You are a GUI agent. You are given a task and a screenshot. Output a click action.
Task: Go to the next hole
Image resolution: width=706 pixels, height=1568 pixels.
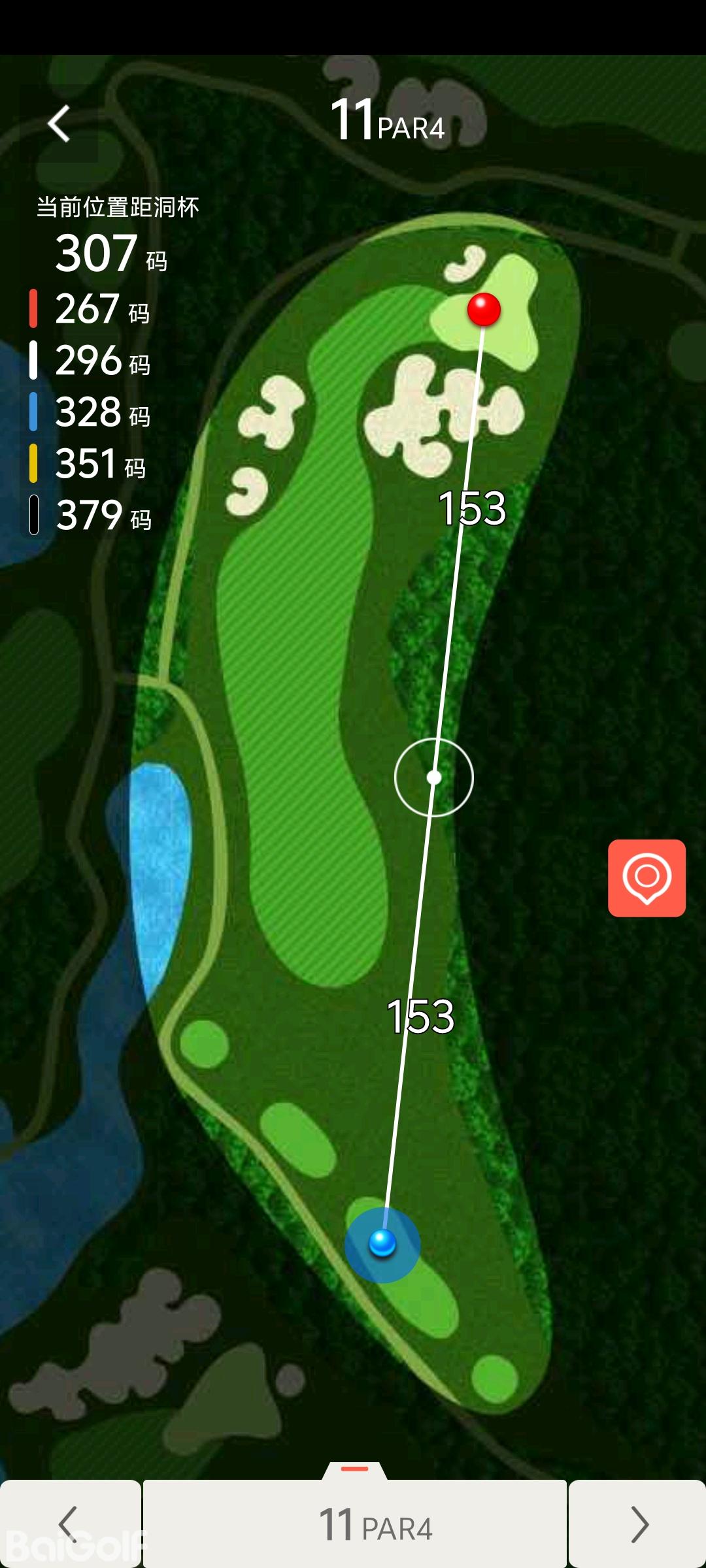click(637, 1524)
